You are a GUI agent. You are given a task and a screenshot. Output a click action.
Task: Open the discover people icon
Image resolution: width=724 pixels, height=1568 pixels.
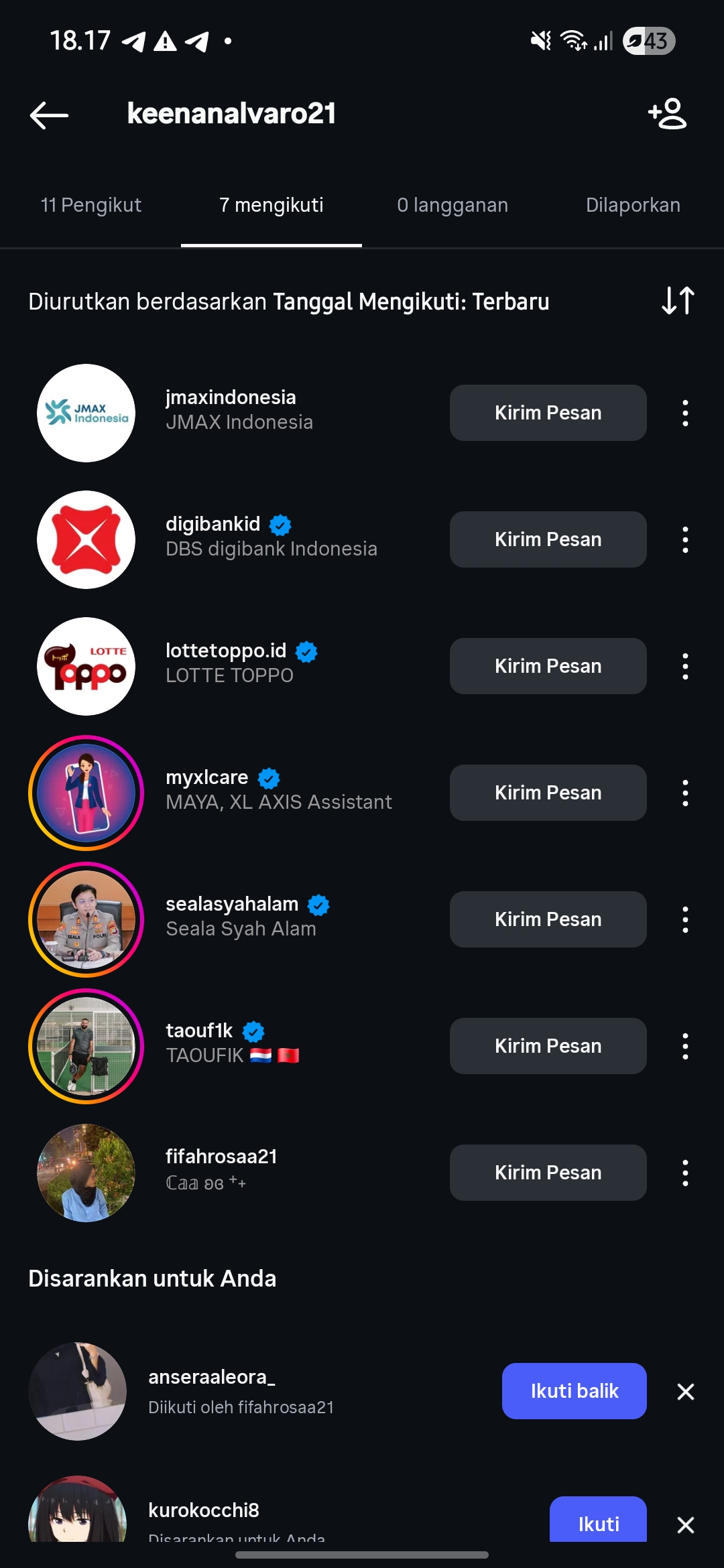(x=668, y=114)
